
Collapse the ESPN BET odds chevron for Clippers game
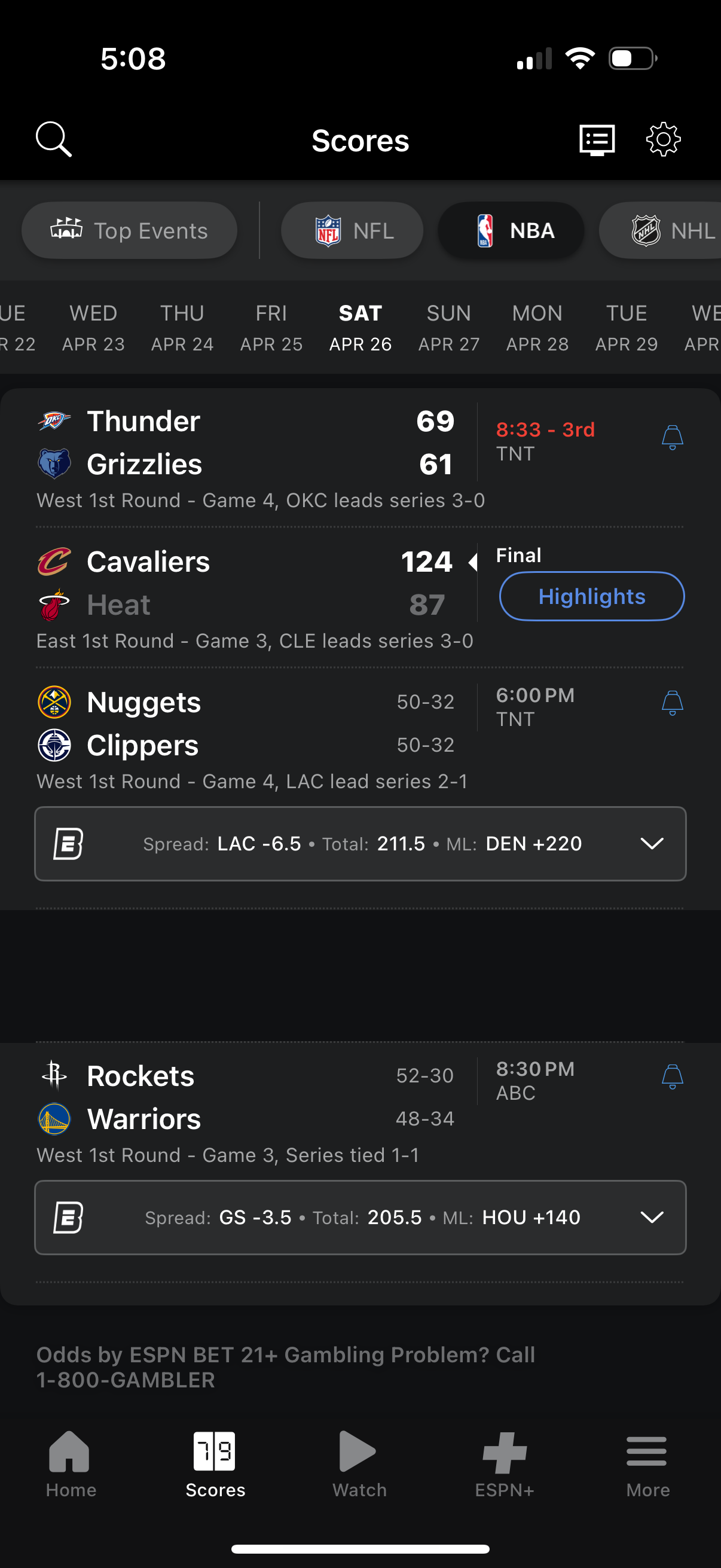click(652, 844)
